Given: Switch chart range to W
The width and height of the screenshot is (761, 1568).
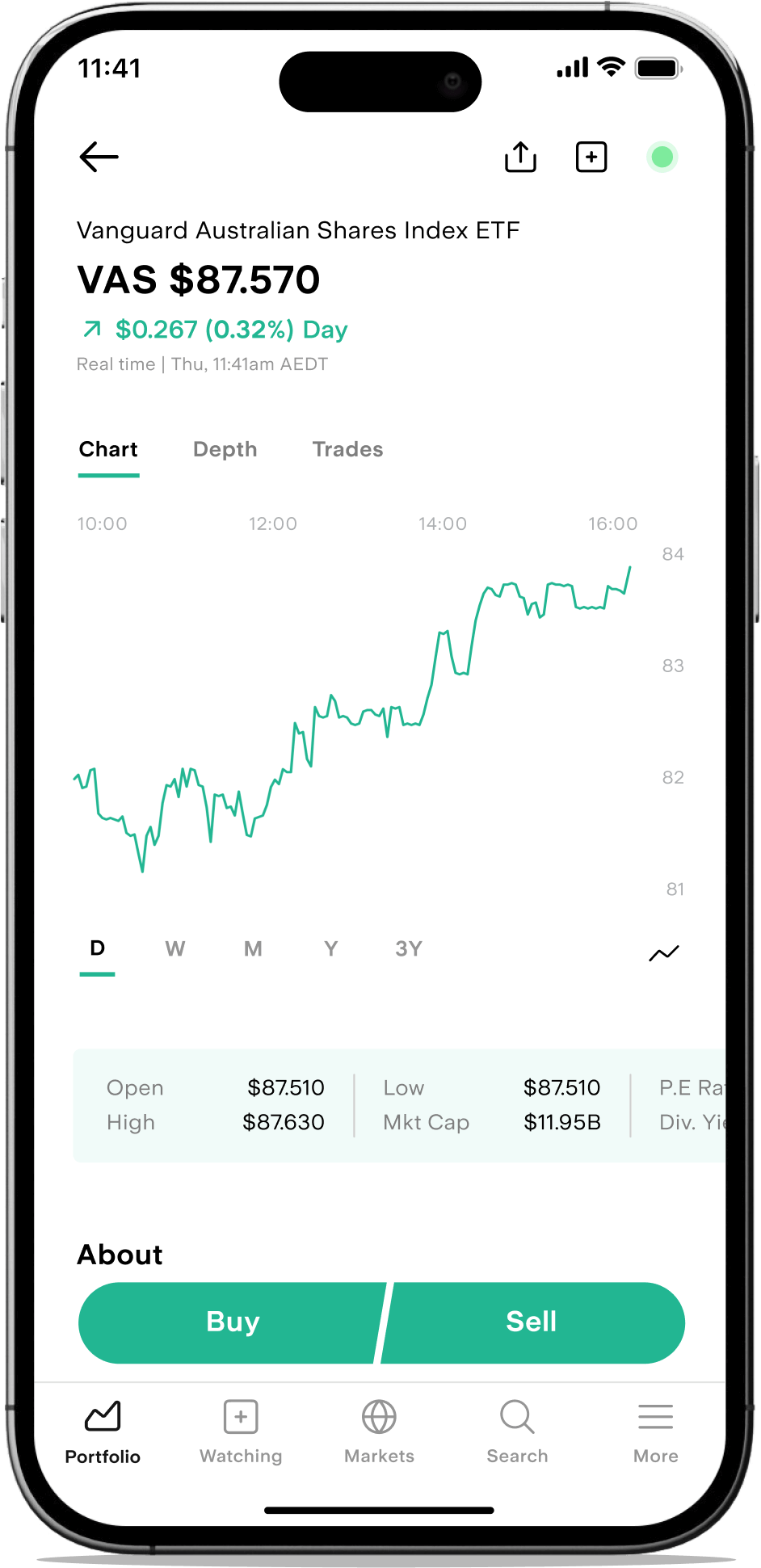Looking at the screenshot, I should tap(174, 948).
